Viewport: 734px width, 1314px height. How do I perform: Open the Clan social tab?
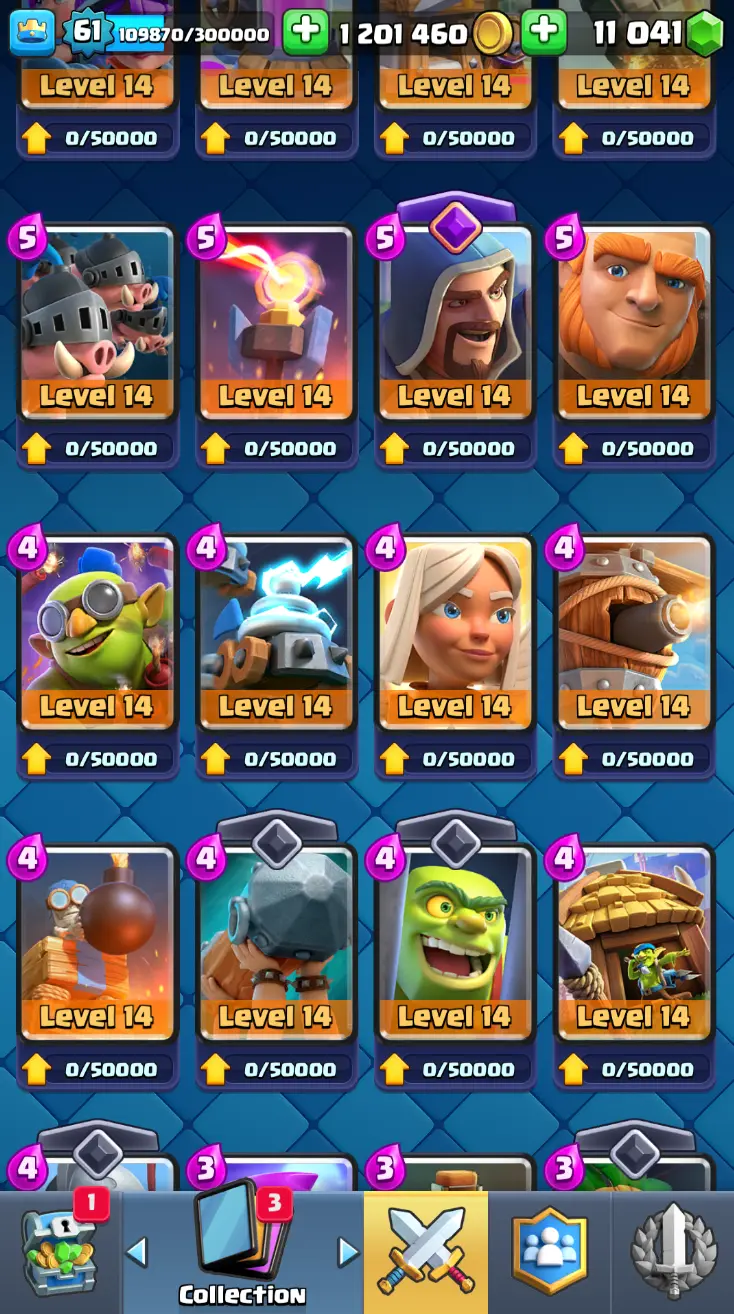[549, 1250]
